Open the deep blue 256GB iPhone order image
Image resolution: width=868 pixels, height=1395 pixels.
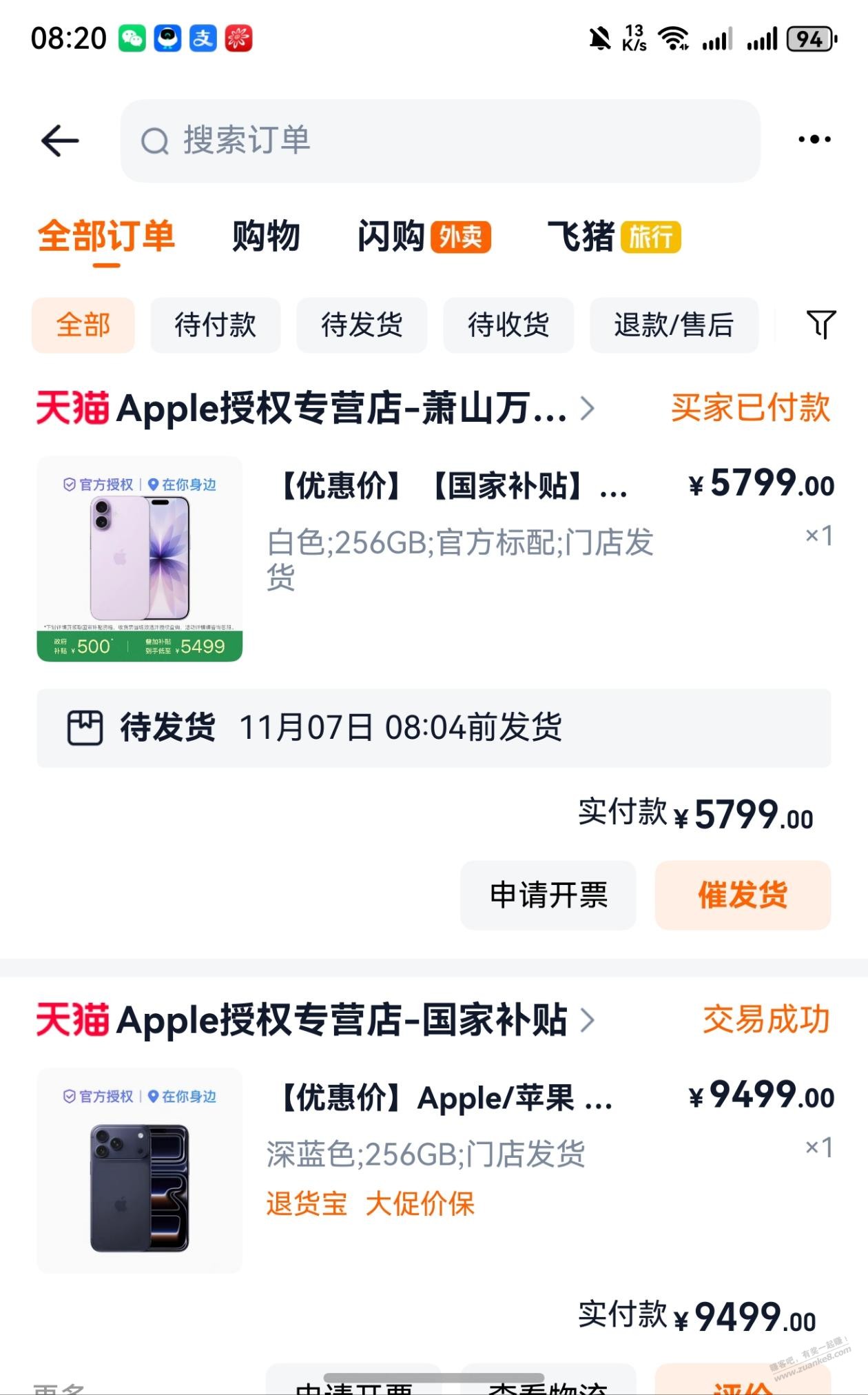tap(140, 1170)
